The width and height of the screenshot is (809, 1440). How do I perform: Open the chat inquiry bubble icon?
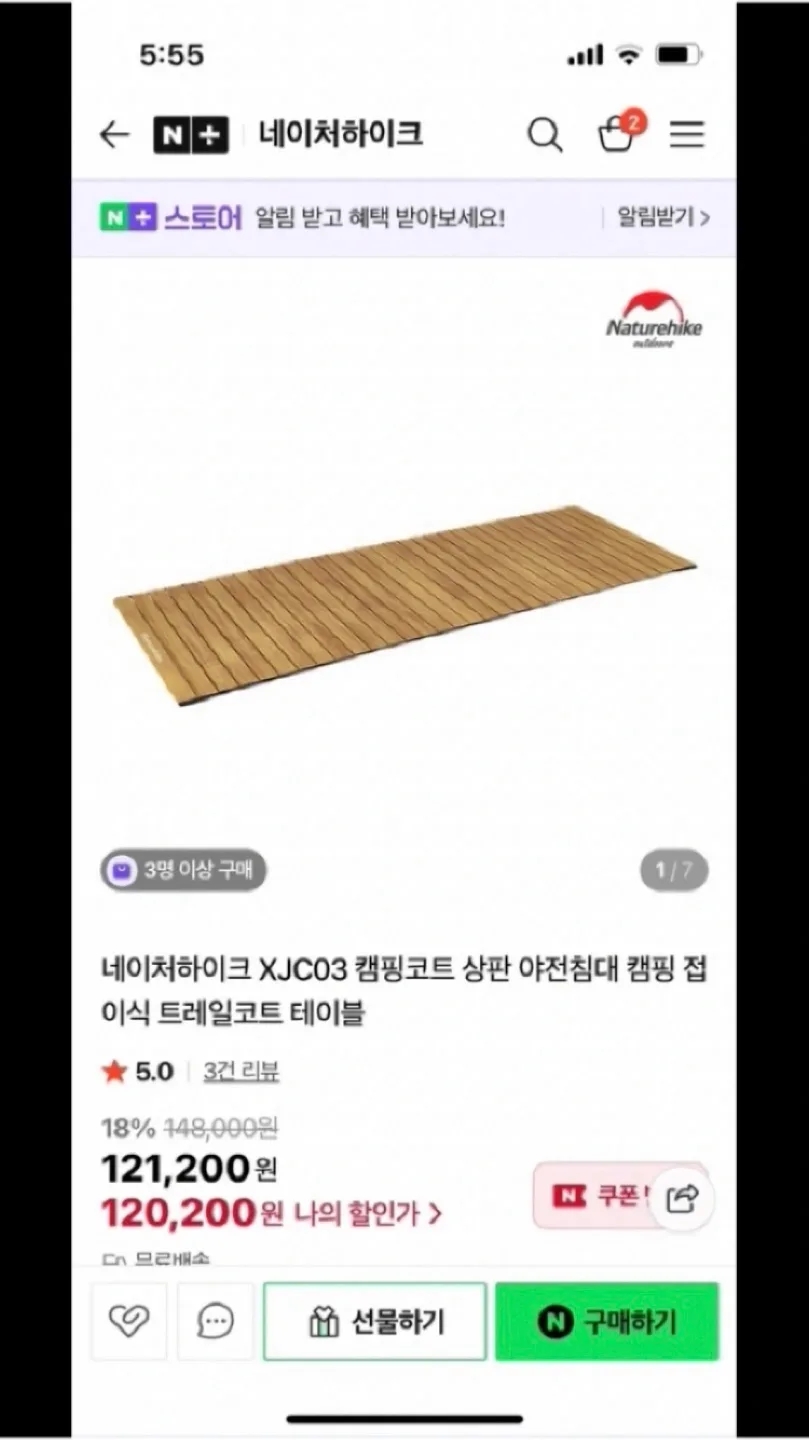point(215,1321)
